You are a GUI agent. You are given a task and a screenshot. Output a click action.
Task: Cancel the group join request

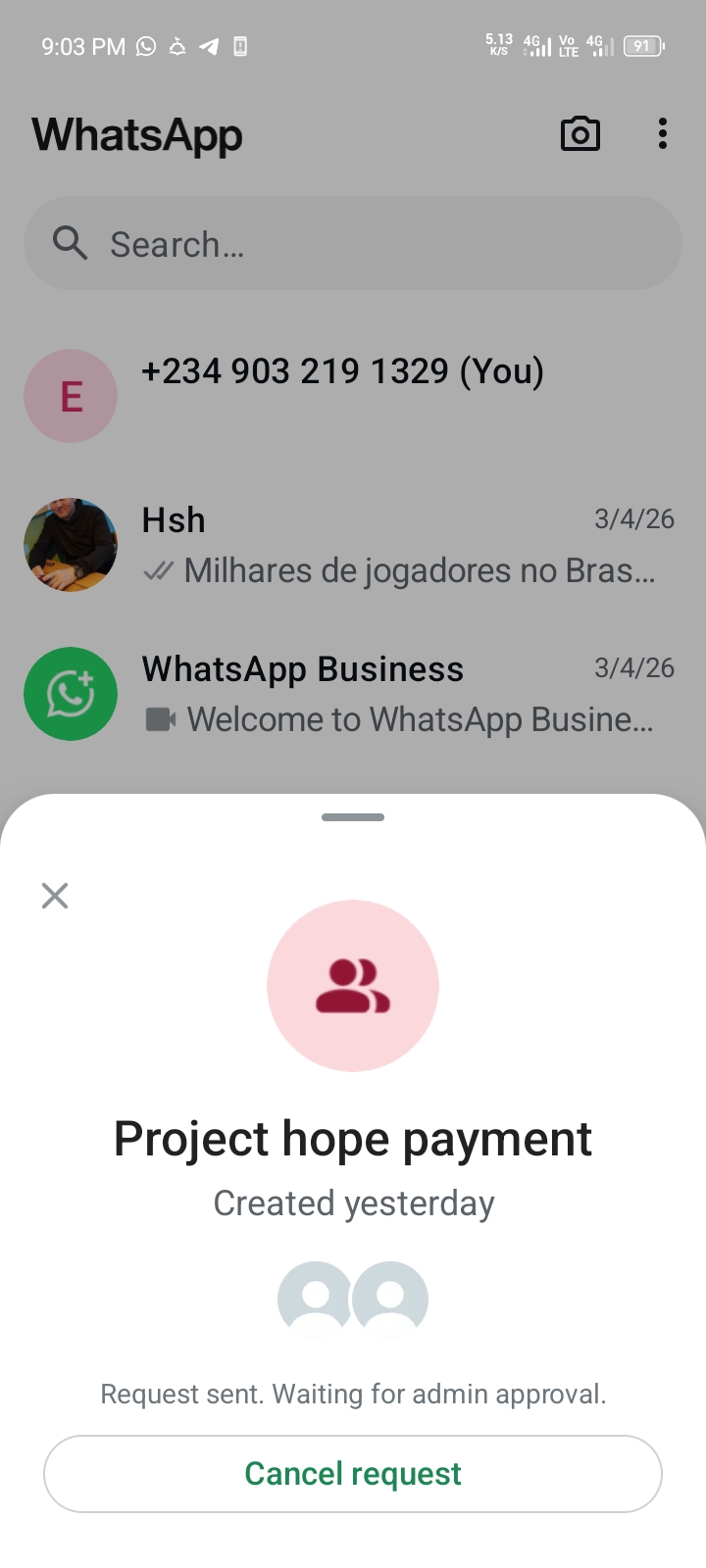[x=353, y=1474]
